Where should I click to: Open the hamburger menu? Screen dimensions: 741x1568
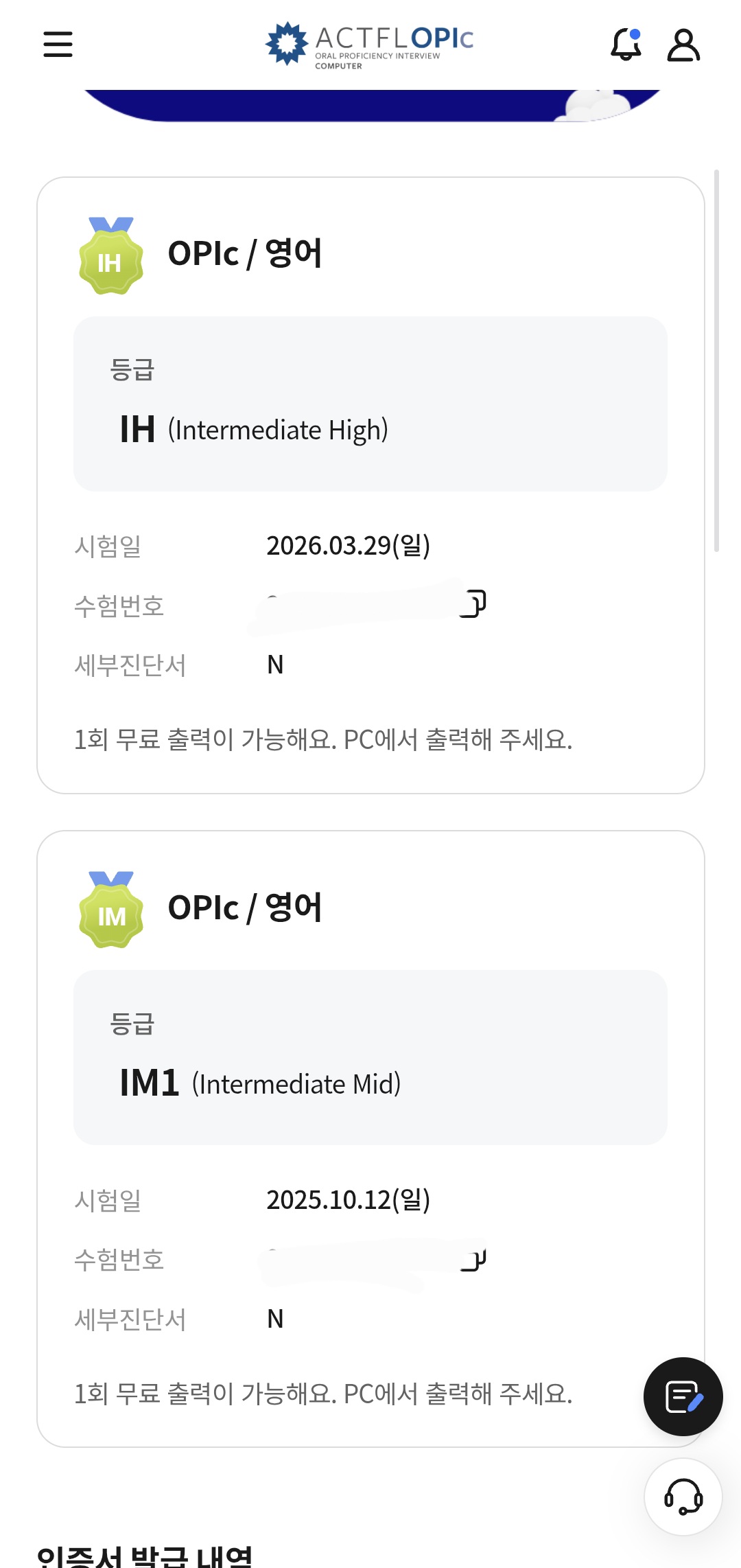point(58,44)
